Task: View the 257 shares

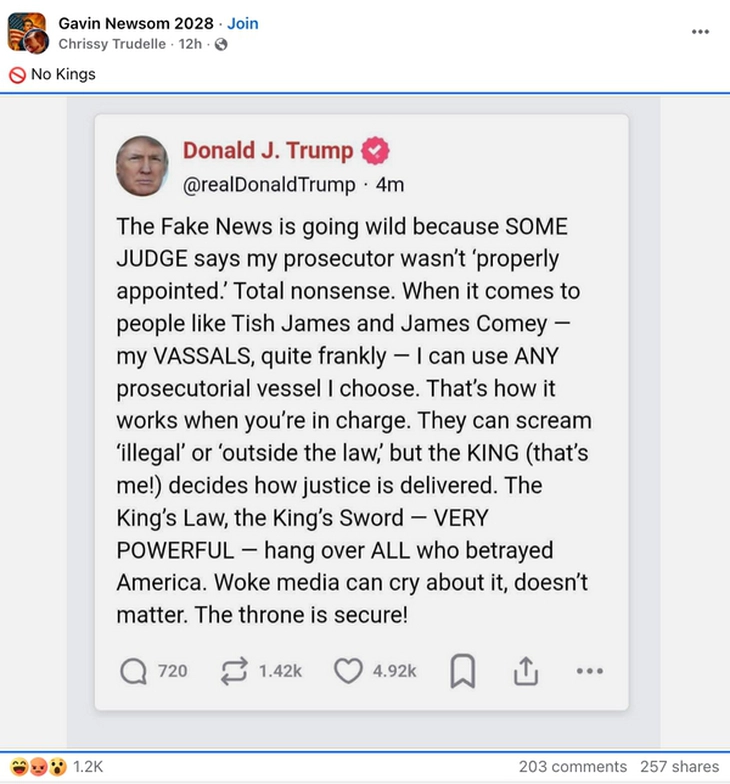Action: 679,767
